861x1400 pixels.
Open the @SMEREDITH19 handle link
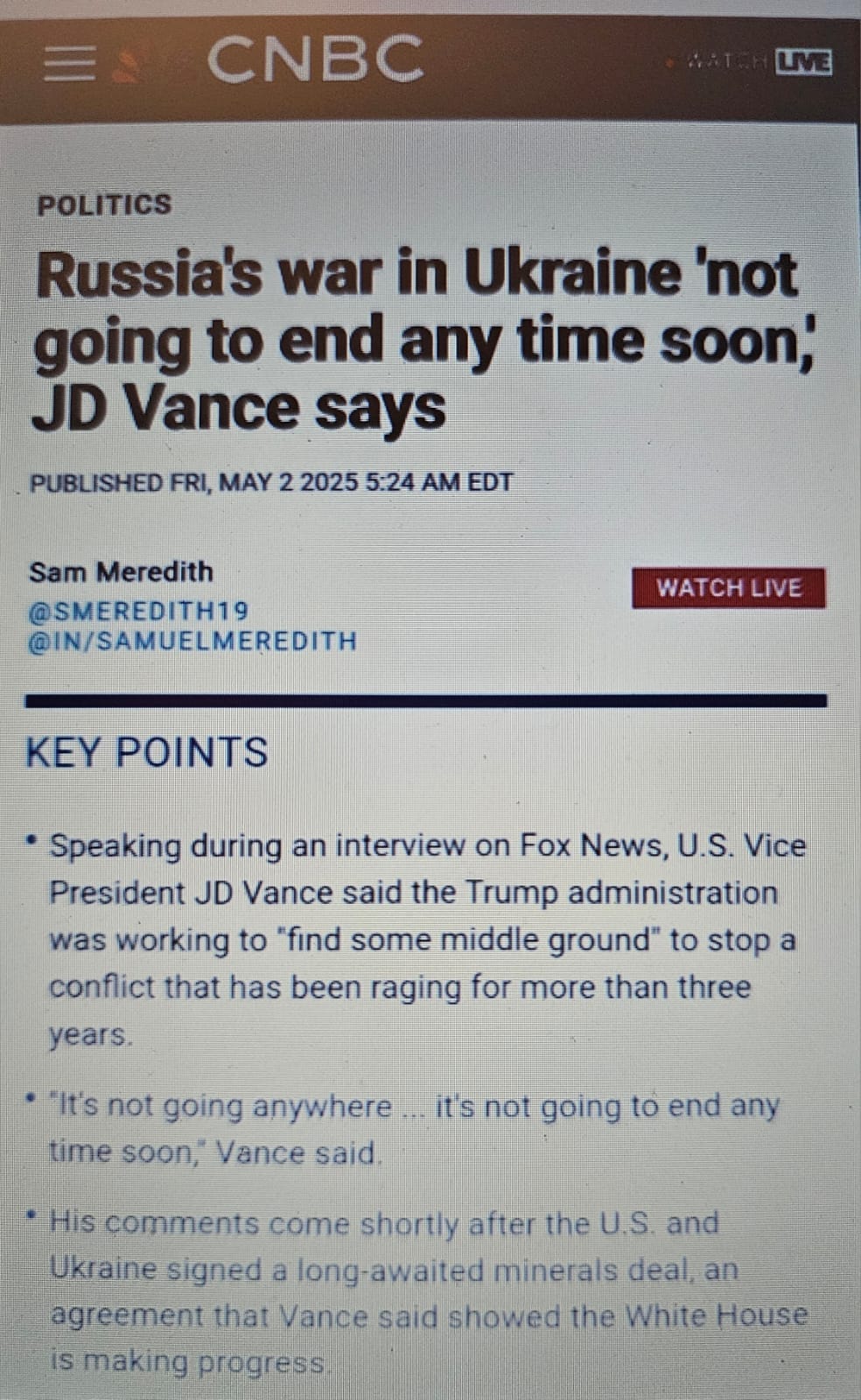138,611
